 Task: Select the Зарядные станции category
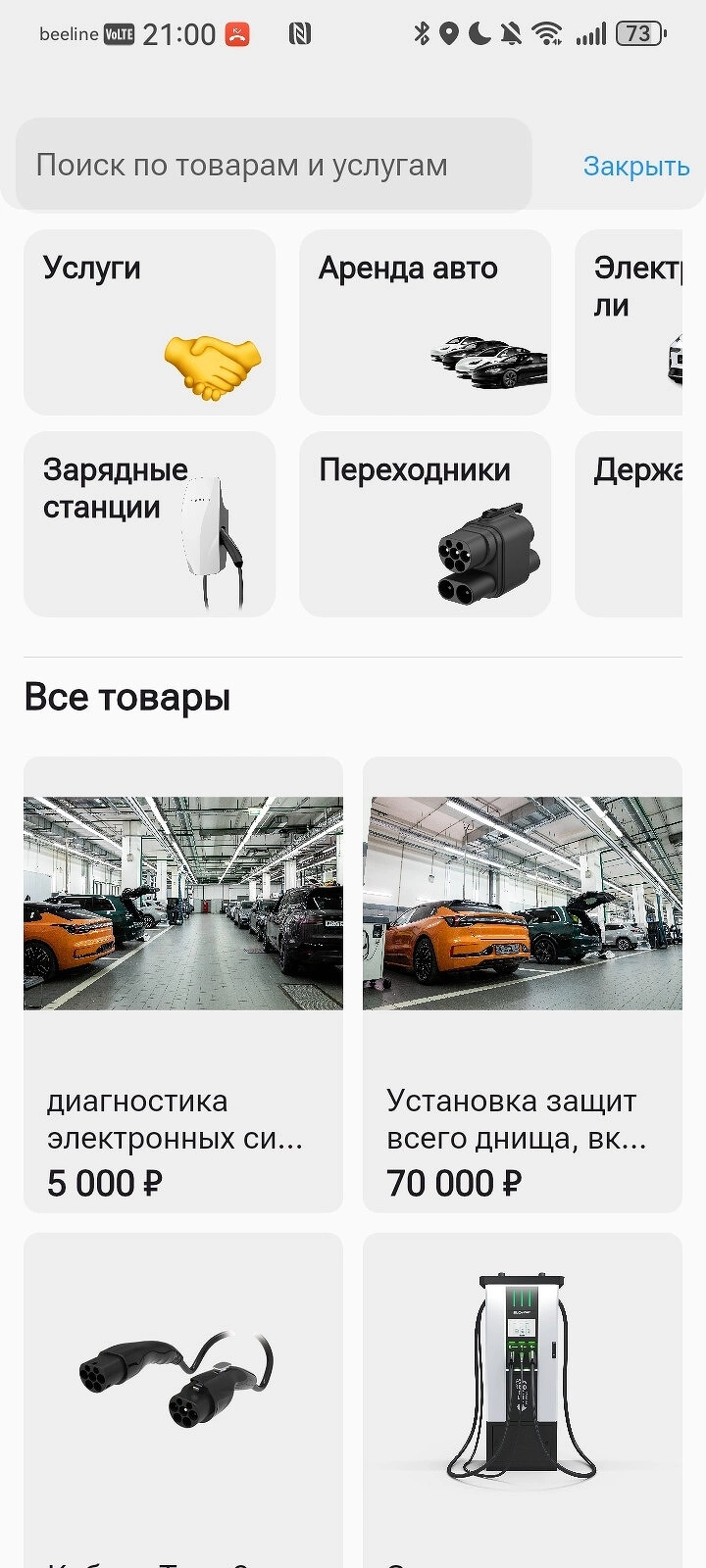tap(149, 524)
